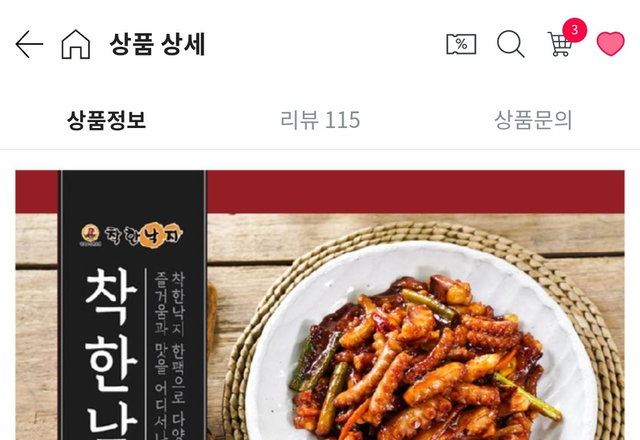This screenshot has width=640, height=440.
Task: Switch to the 상품문의 tab
Action: pyautogui.click(x=533, y=120)
